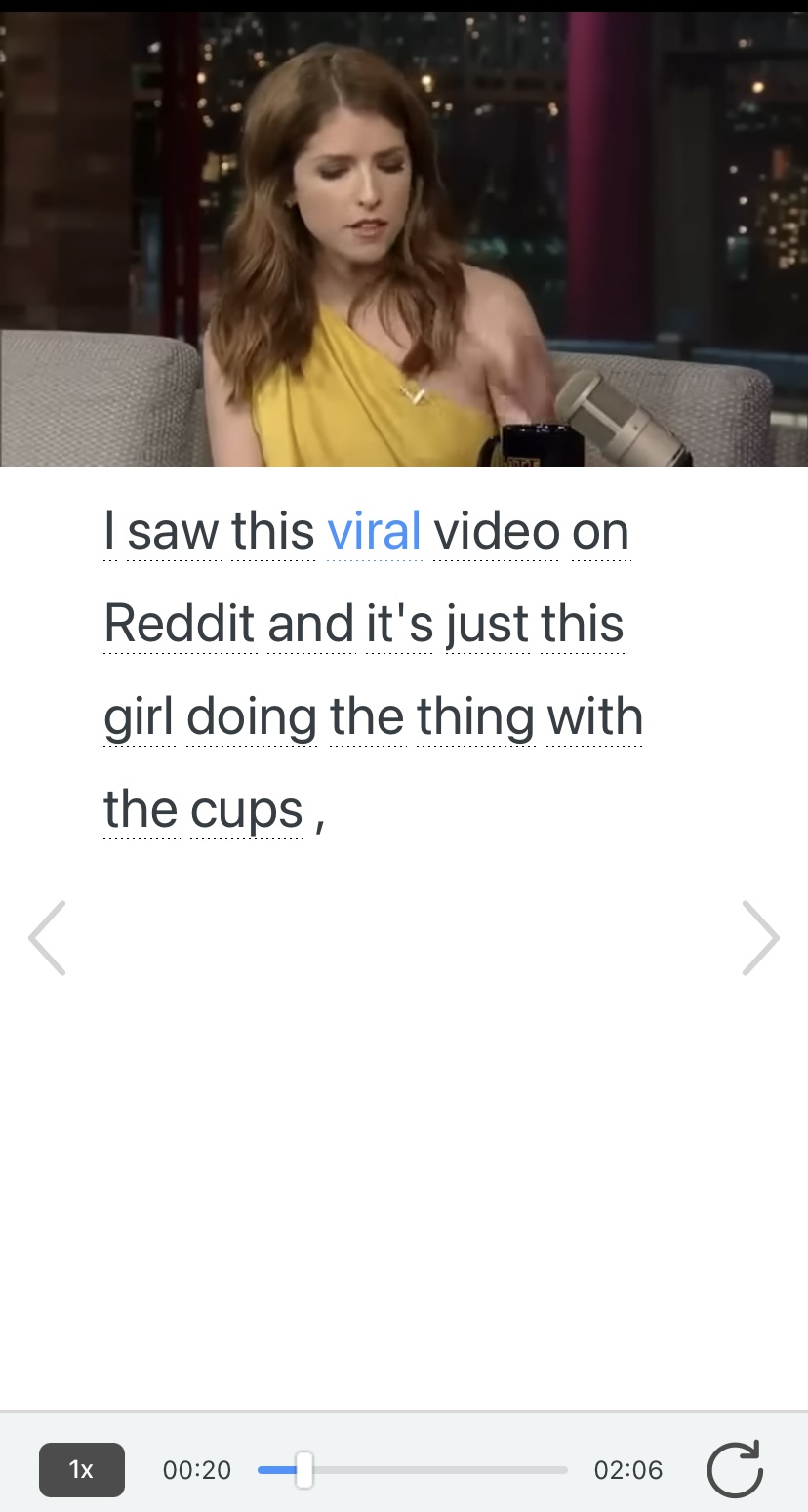Look up the word Reddit

tap(180, 624)
